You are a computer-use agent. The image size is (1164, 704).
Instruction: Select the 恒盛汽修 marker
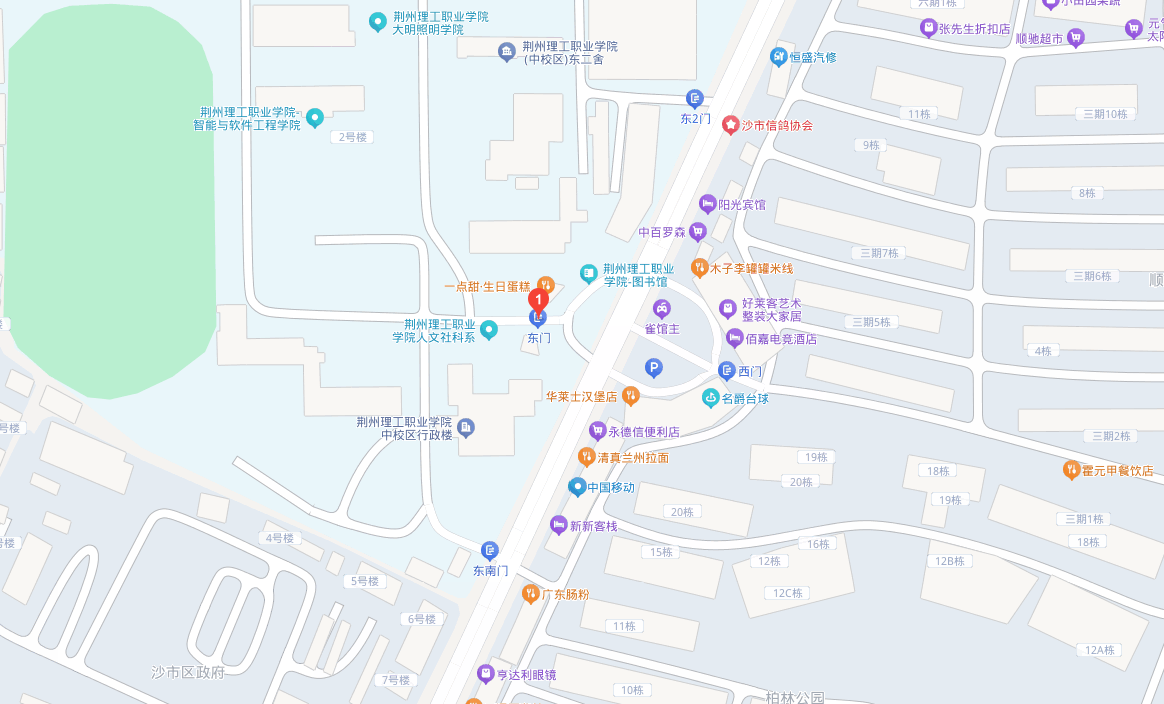click(778, 57)
